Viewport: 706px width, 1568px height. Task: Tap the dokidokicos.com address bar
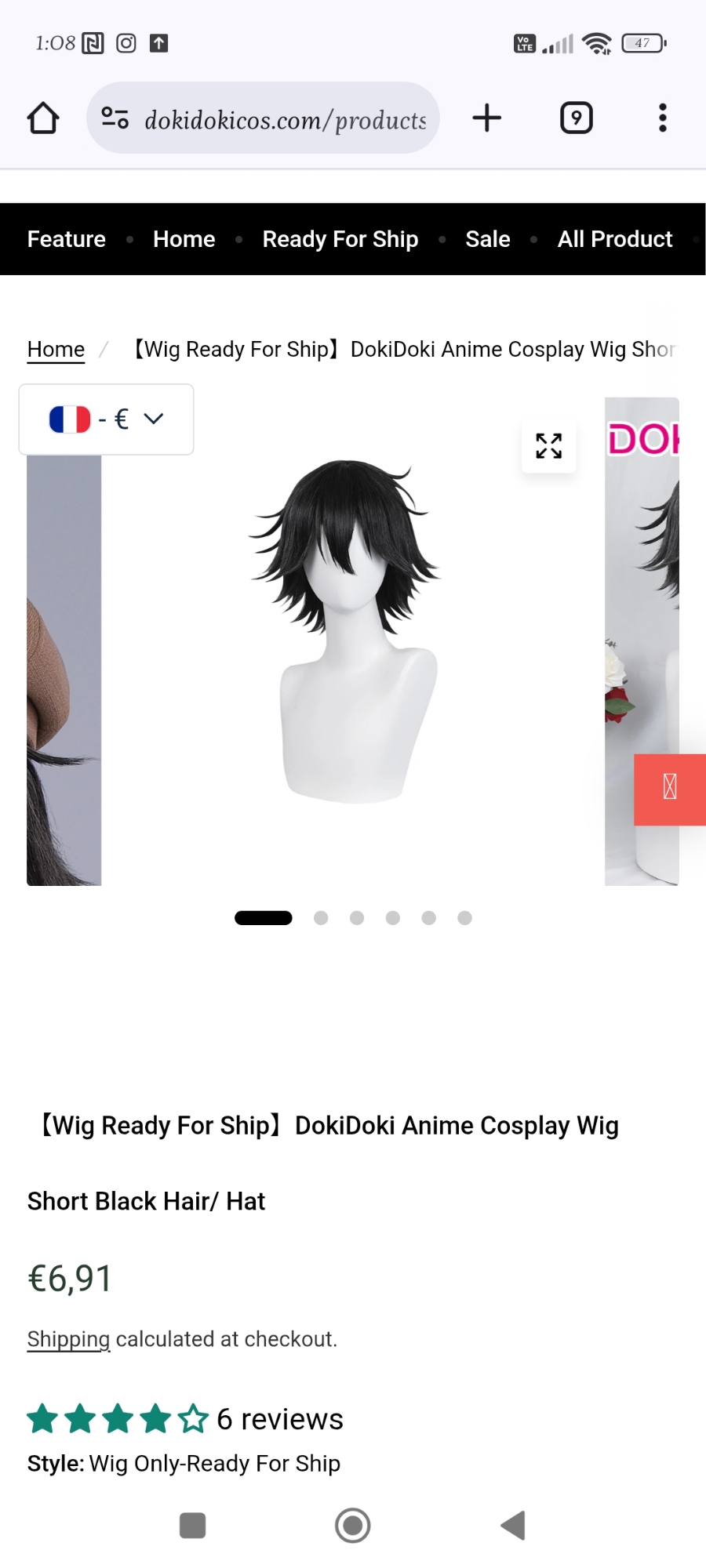coord(284,119)
